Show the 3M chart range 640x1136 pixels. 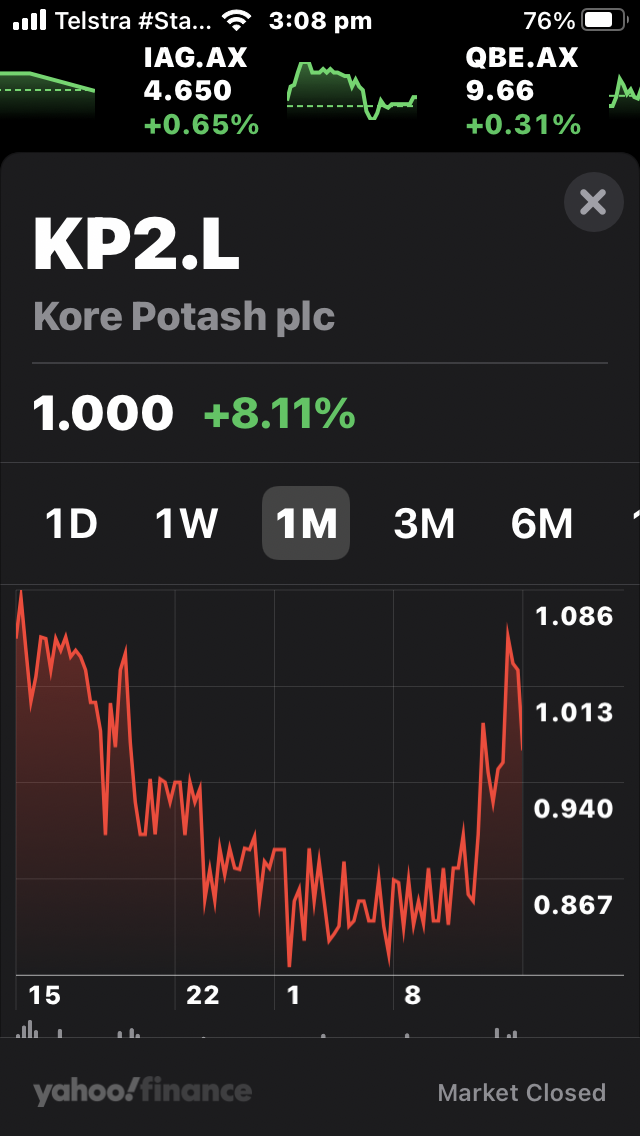tap(424, 523)
